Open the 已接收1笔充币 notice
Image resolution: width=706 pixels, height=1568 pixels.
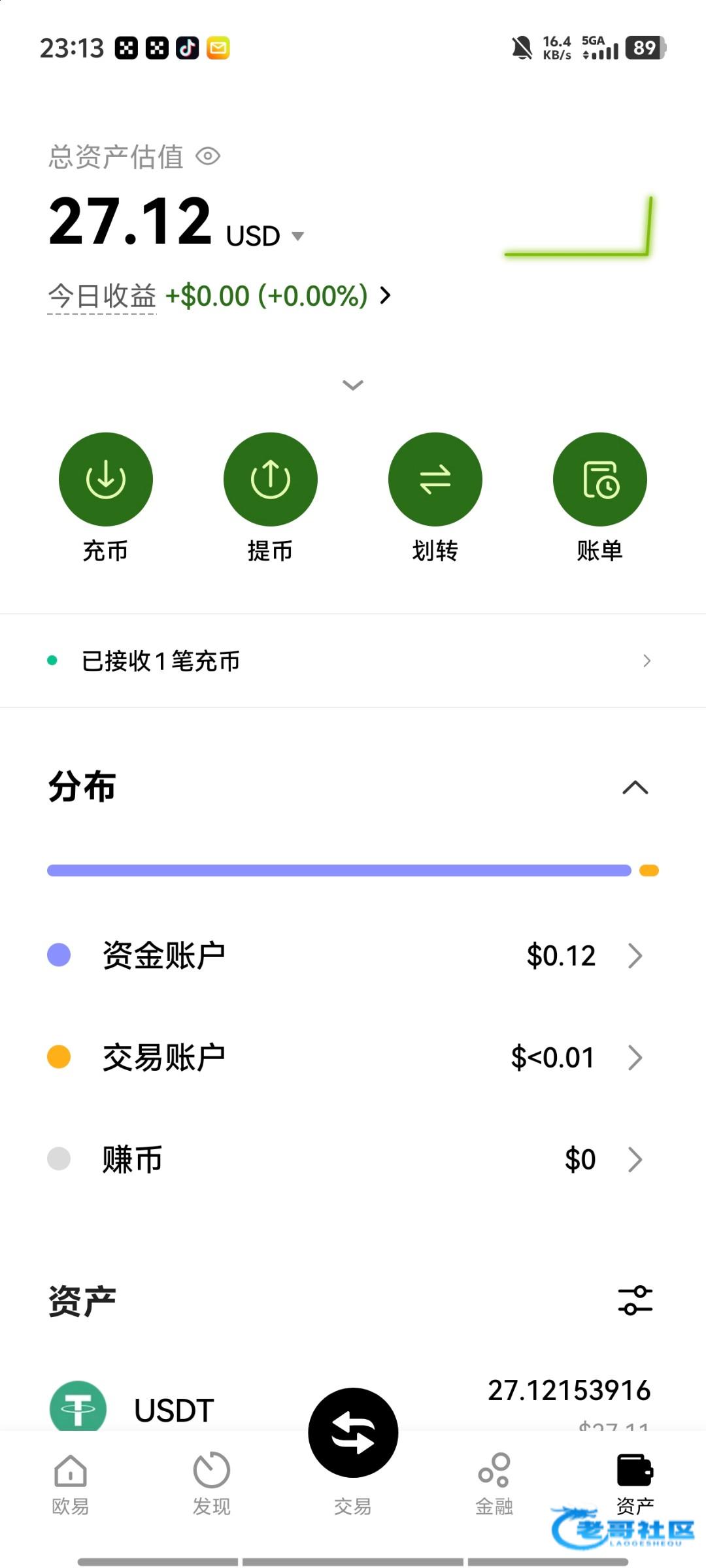(353, 661)
